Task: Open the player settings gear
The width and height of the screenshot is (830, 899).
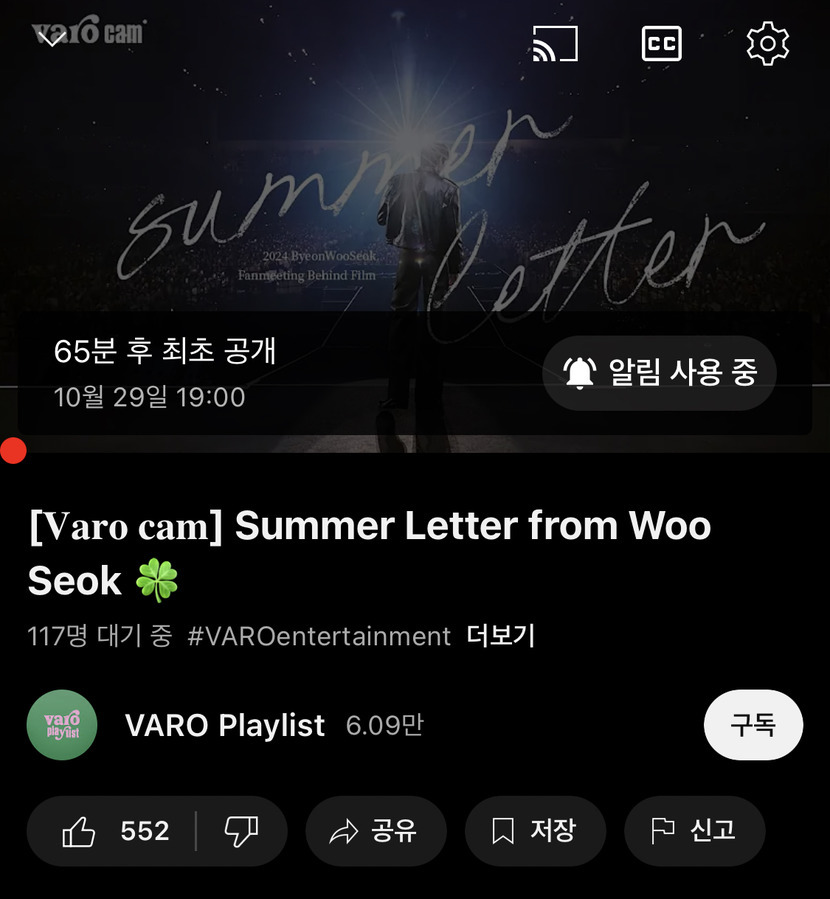Action: (768, 44)
